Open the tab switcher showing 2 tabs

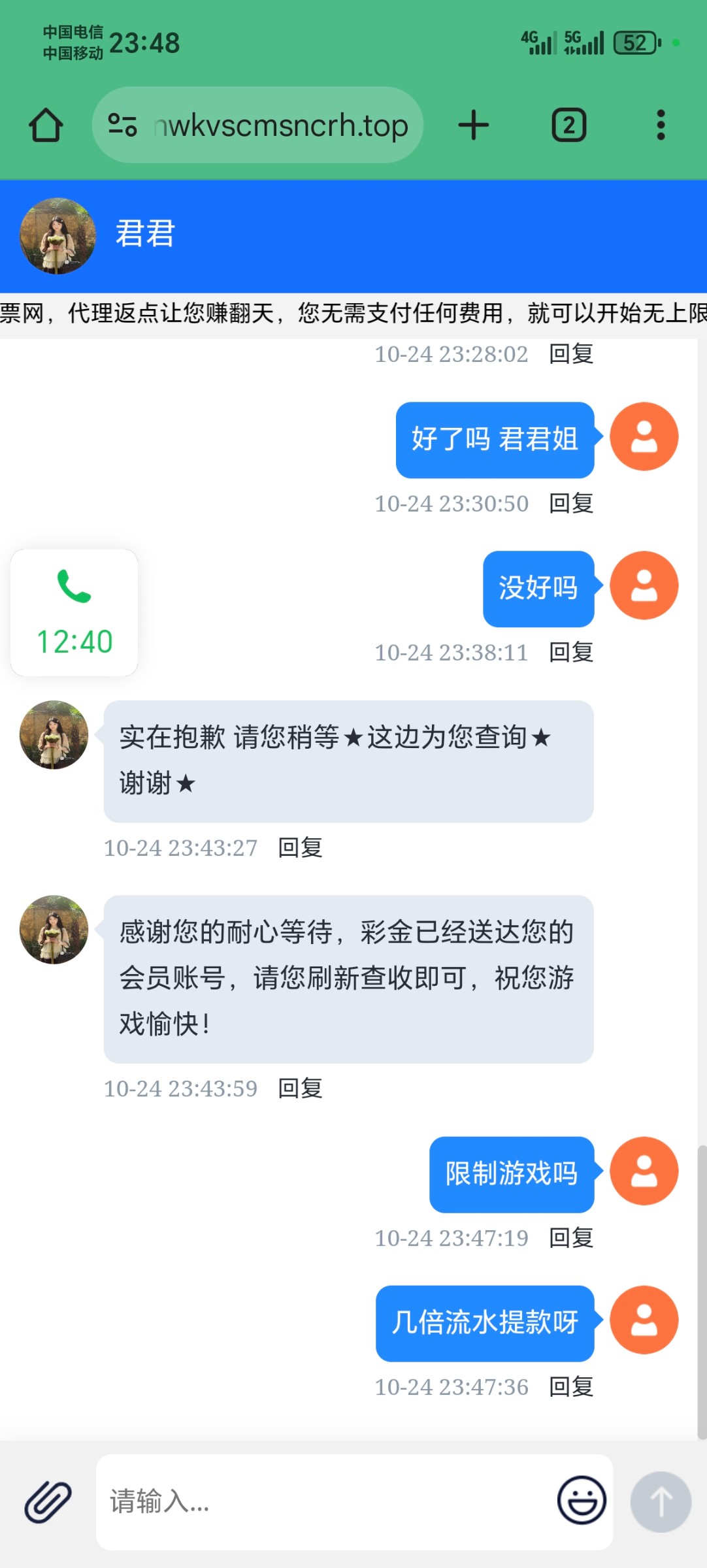(568, 125)
